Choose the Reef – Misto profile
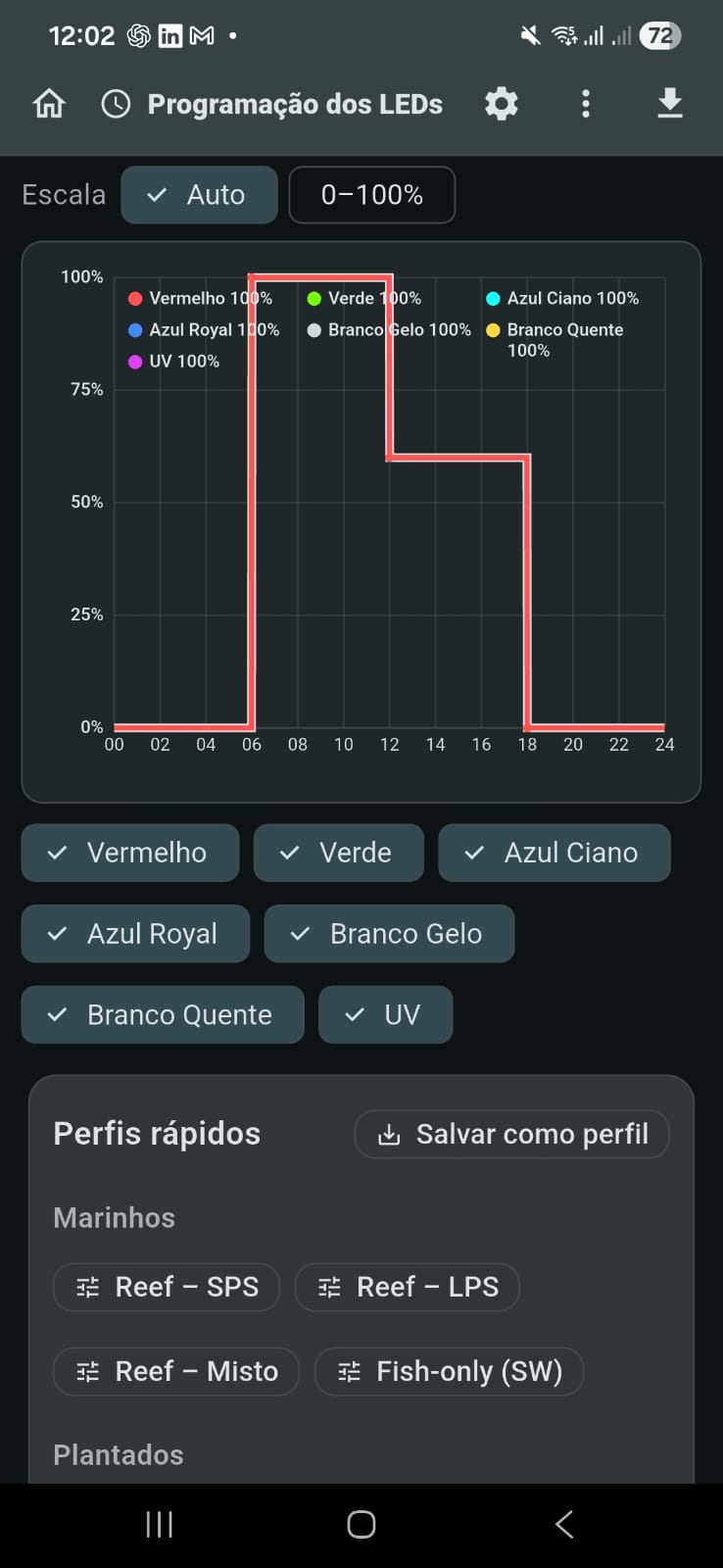723x1568 pixels. pos(176,1371)
